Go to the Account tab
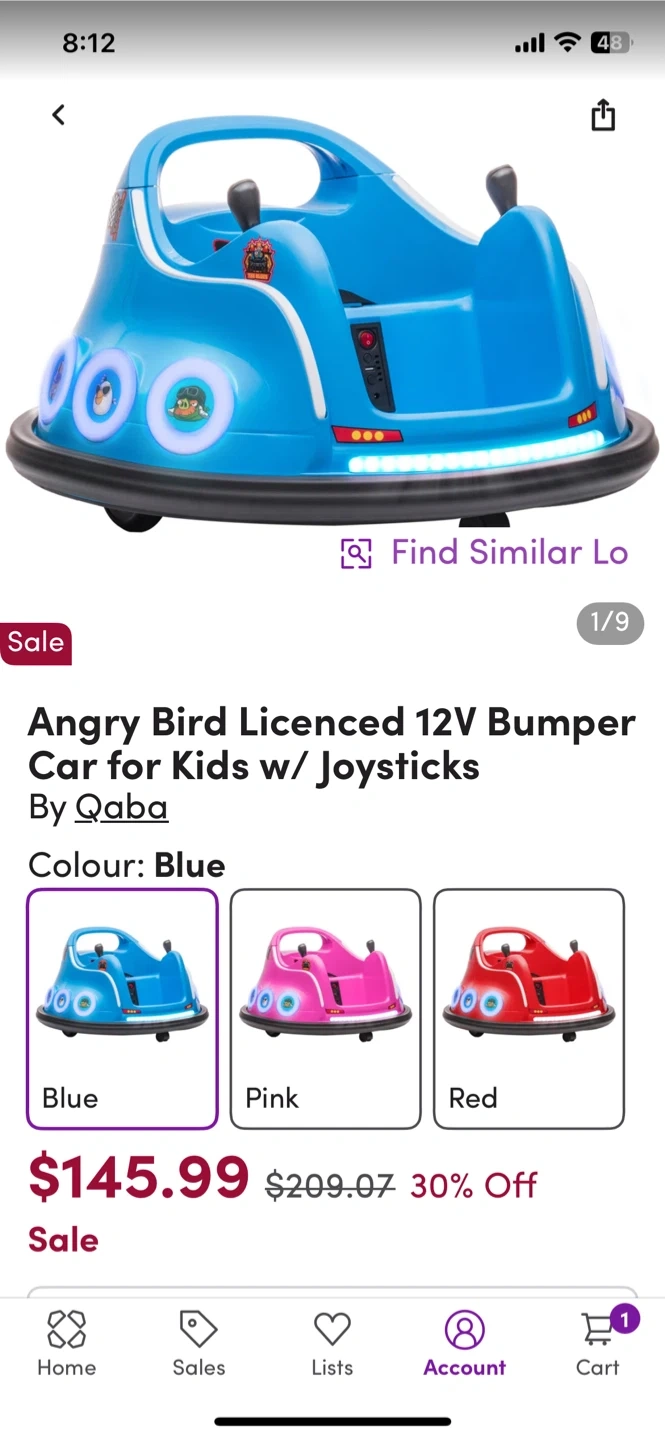This screenshot has height=1440, width=665. (464, 1344)
